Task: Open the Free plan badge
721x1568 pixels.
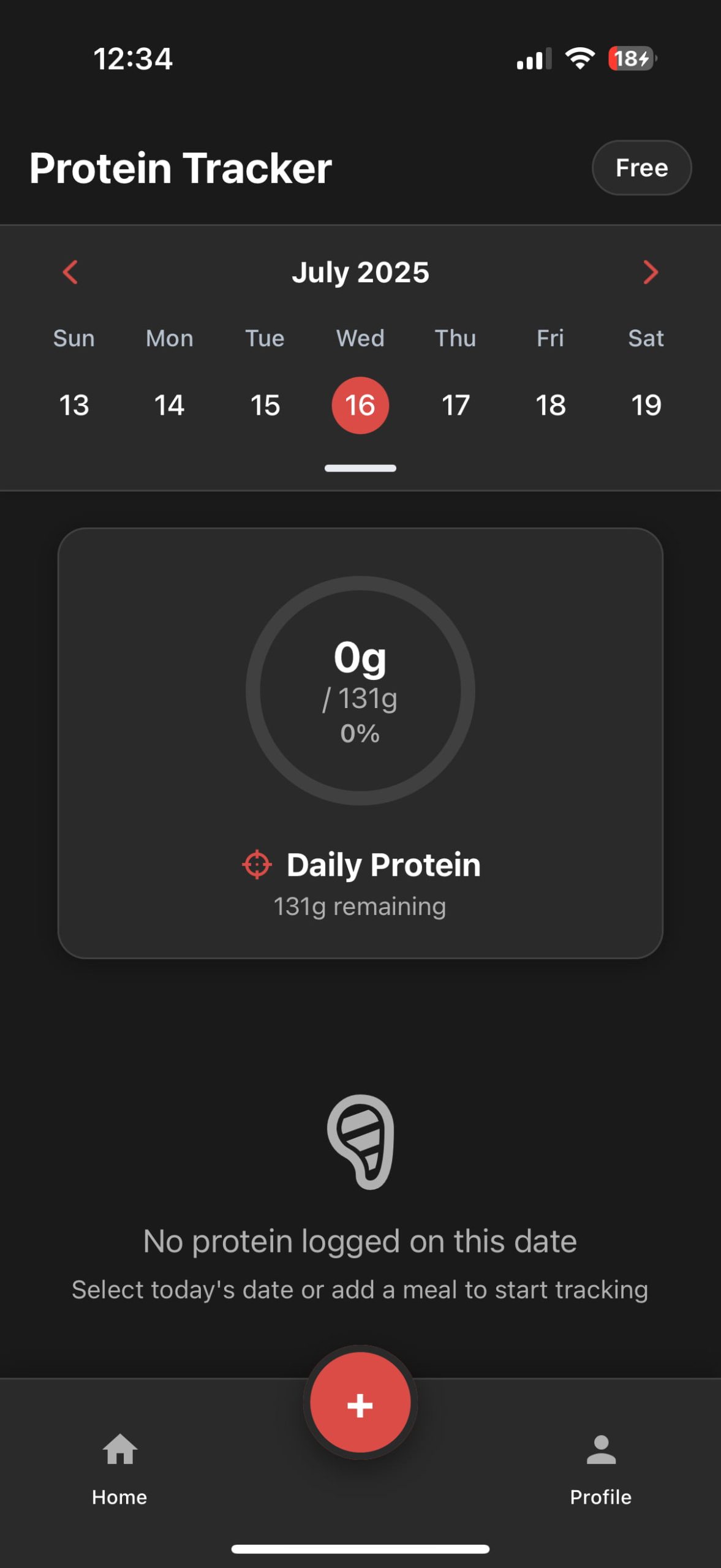Action: click(641, 168)
